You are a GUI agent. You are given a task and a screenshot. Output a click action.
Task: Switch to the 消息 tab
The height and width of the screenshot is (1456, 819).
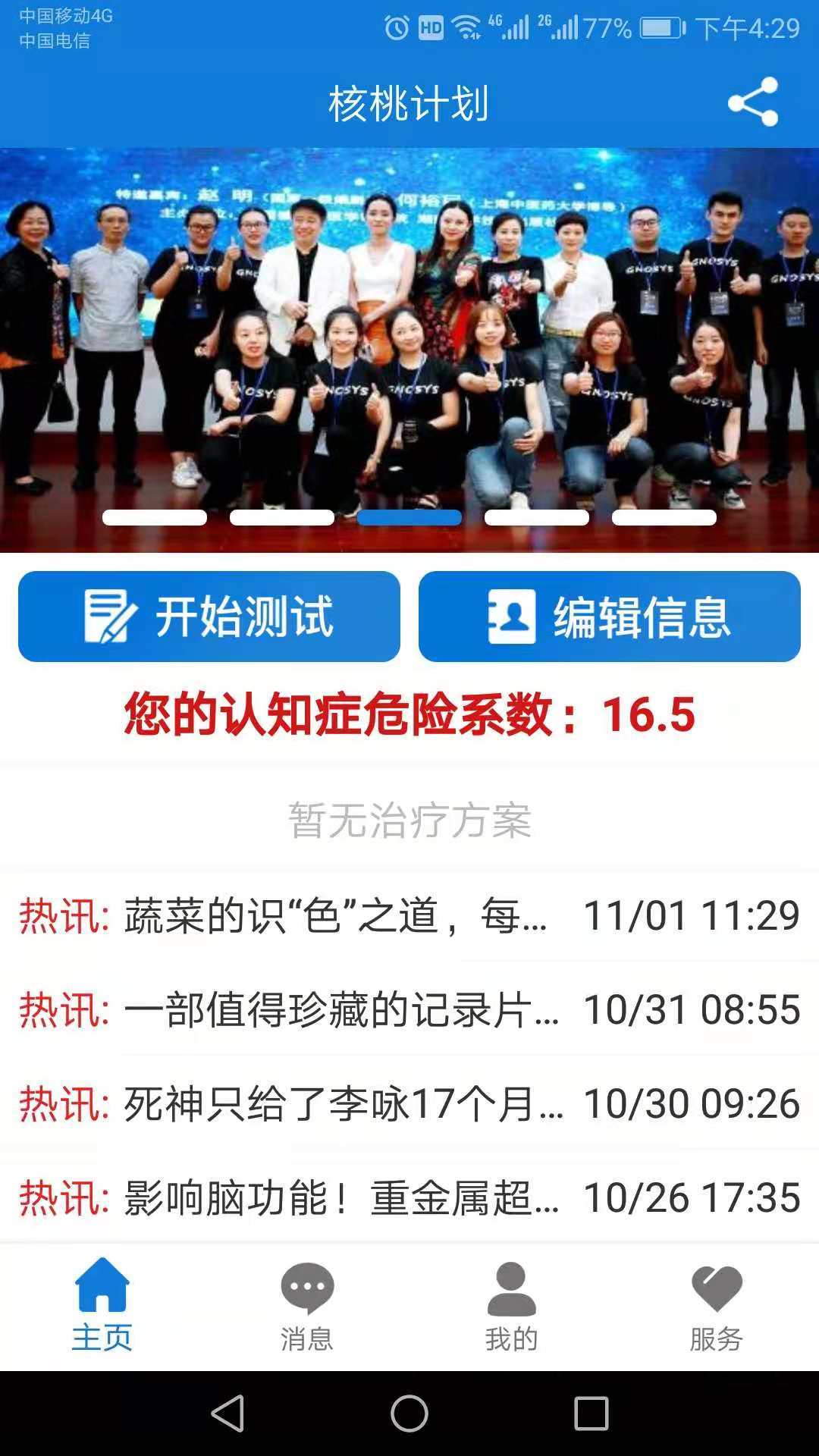click(307, 1306)
